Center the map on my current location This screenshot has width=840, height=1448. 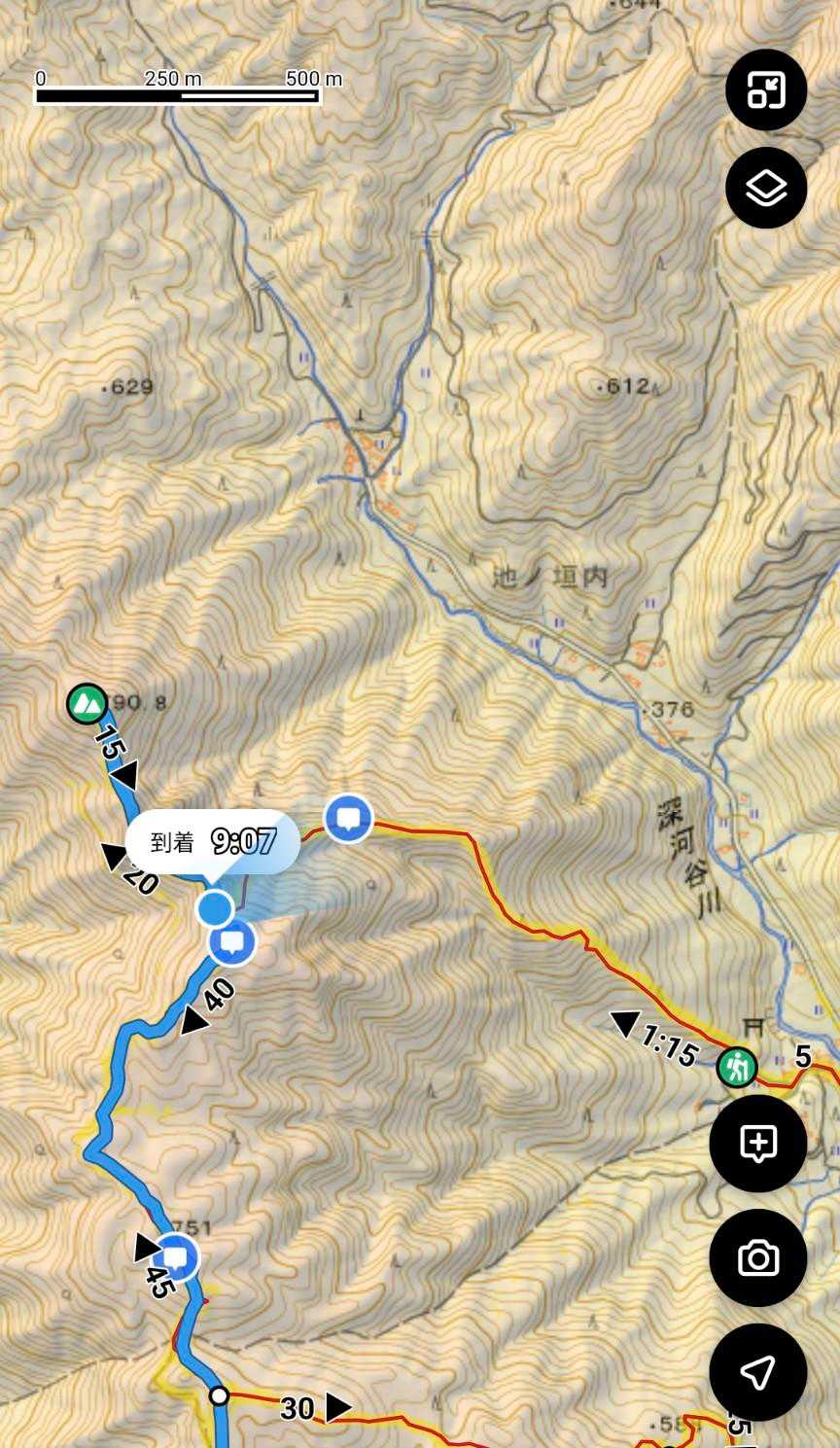757,1372
